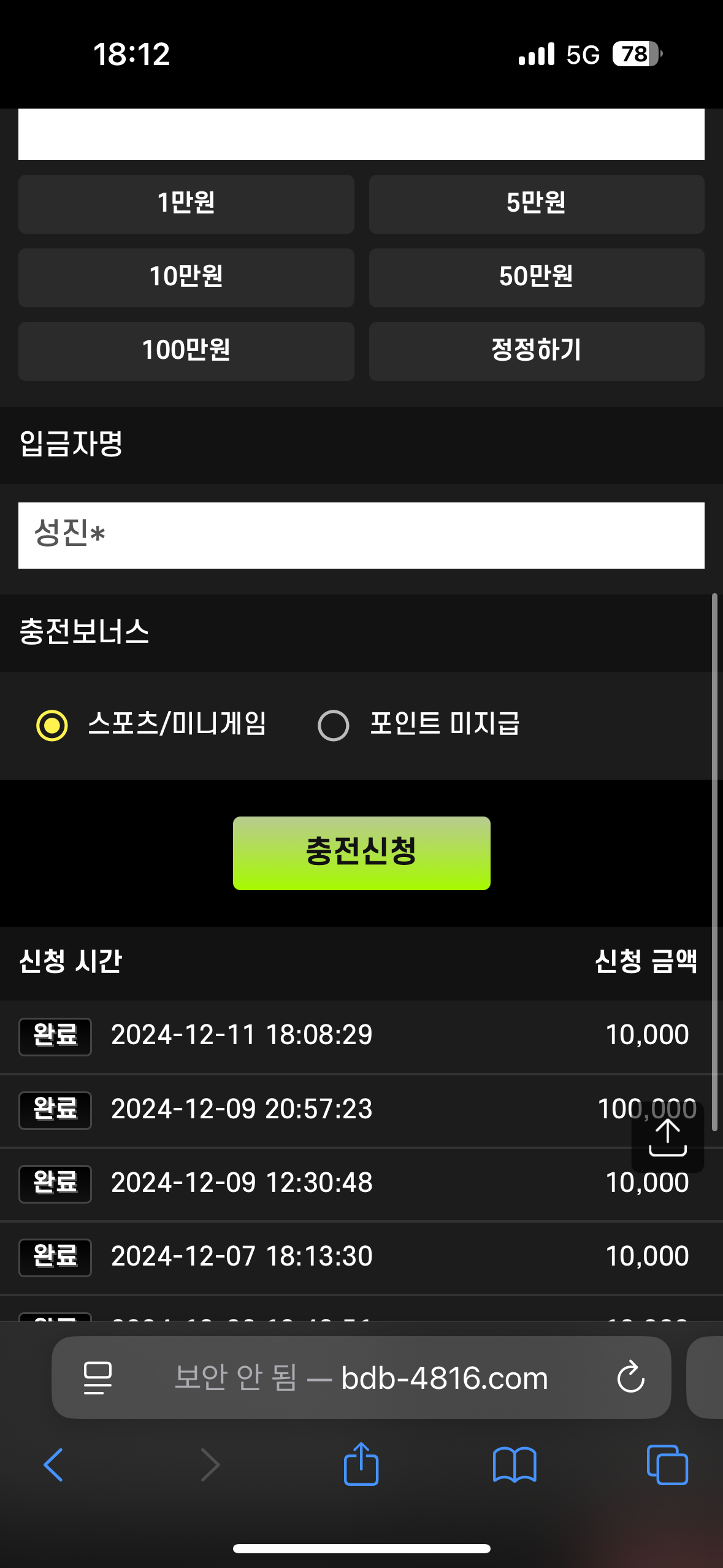
Task: Select the 1만원 amount button
Action: coord(186,204)
